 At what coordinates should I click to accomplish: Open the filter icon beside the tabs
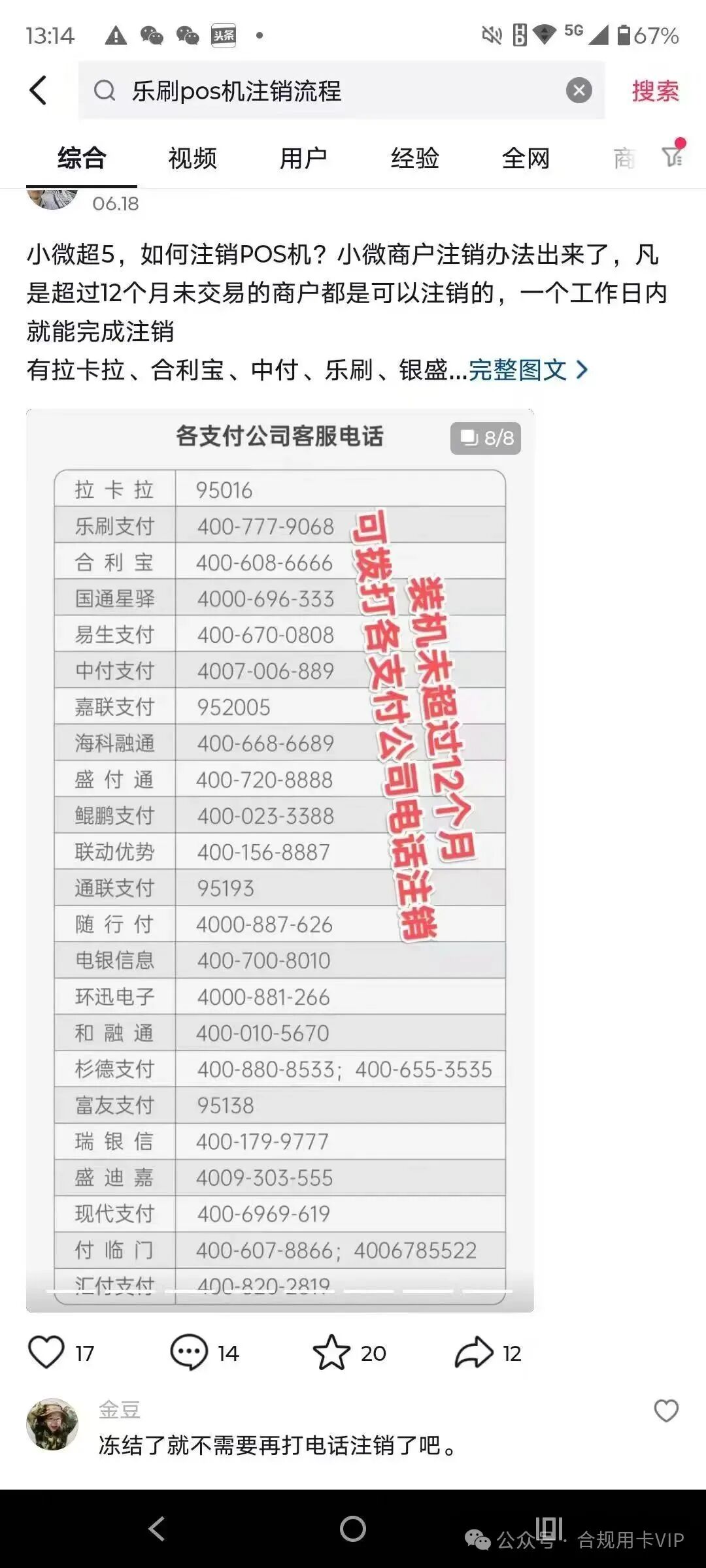pyautogui.click(x=673, y=155)
